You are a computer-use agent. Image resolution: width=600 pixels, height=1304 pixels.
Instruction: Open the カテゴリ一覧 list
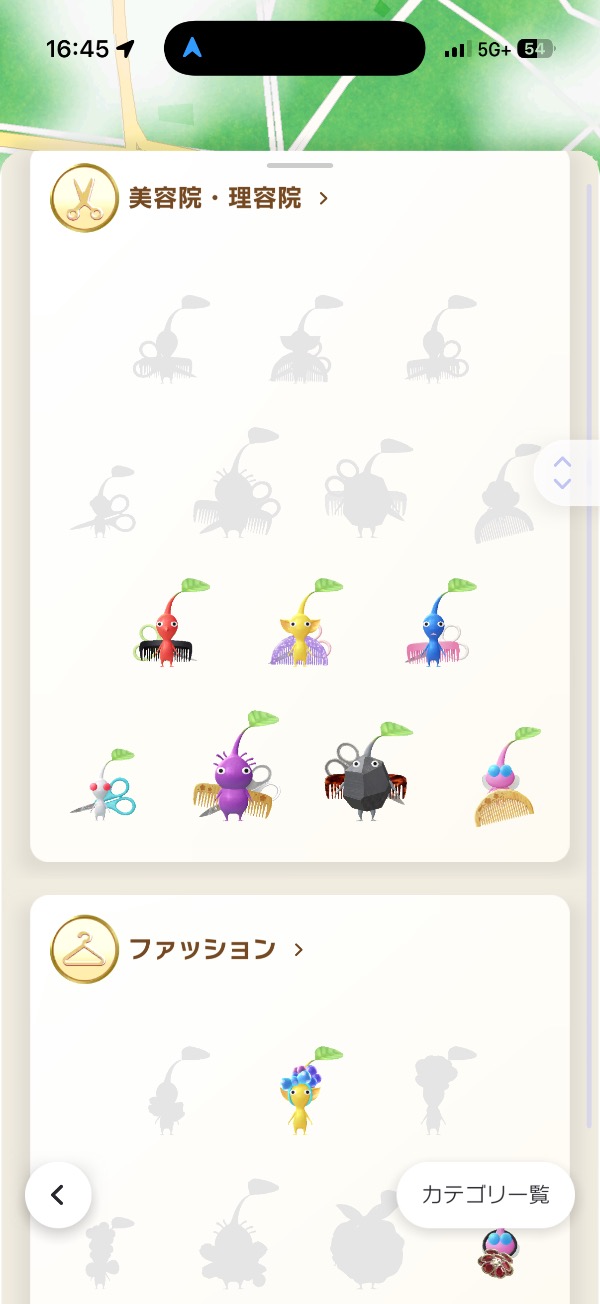point(485,1194)
